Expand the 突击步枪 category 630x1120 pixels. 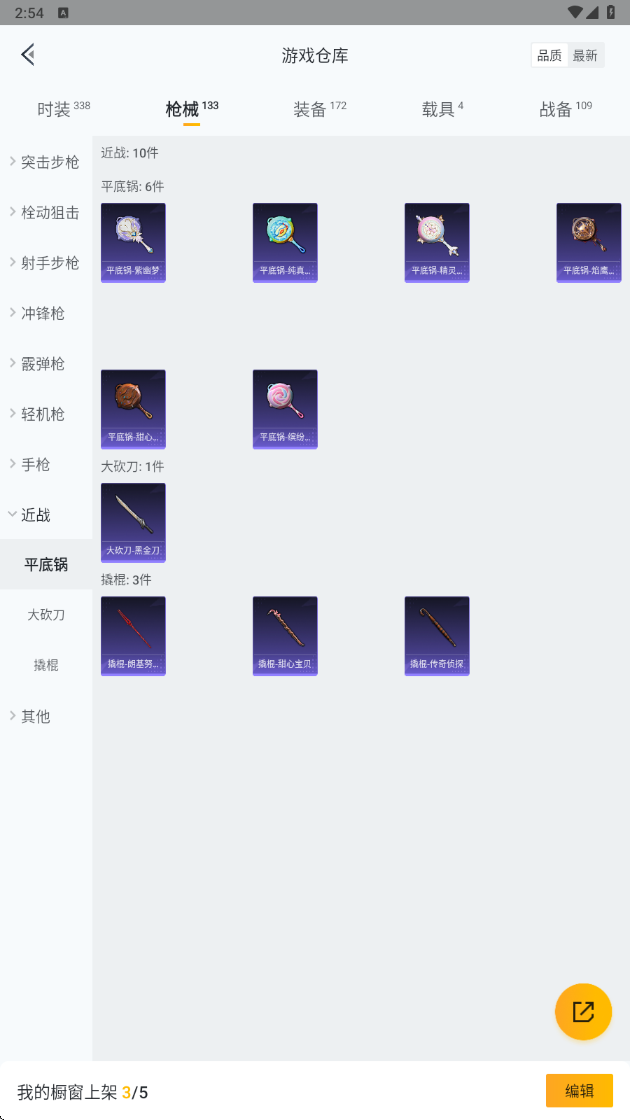coord(46,162)
